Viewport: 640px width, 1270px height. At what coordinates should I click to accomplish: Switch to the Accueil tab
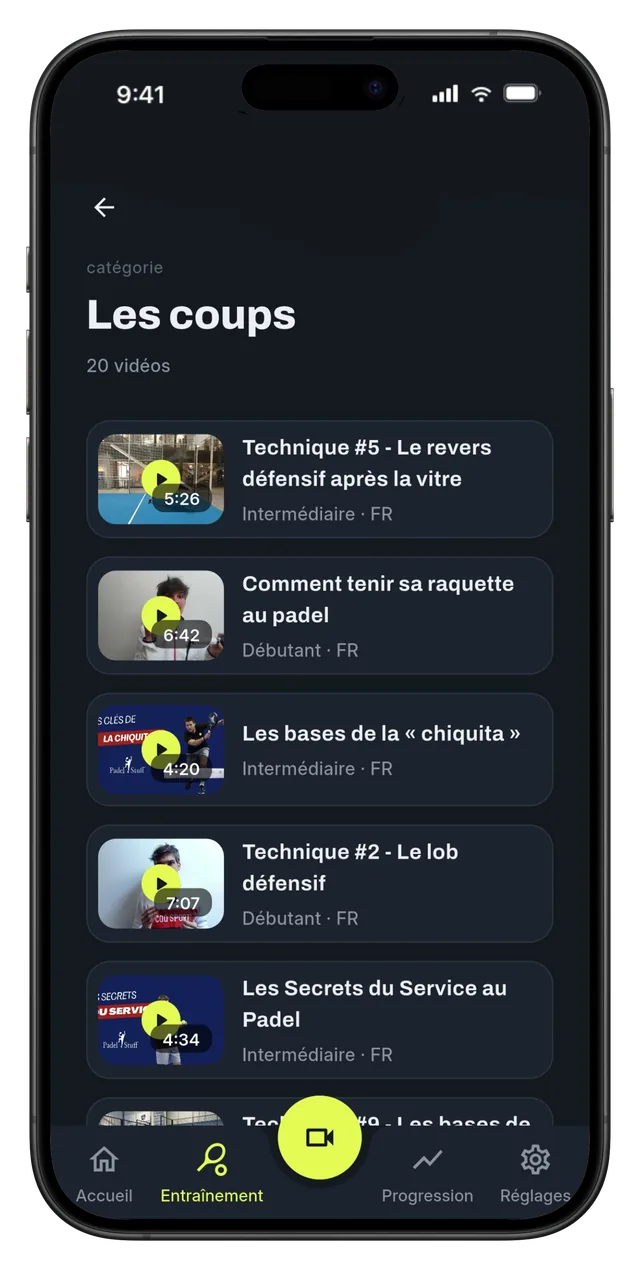pos(104,1174)
